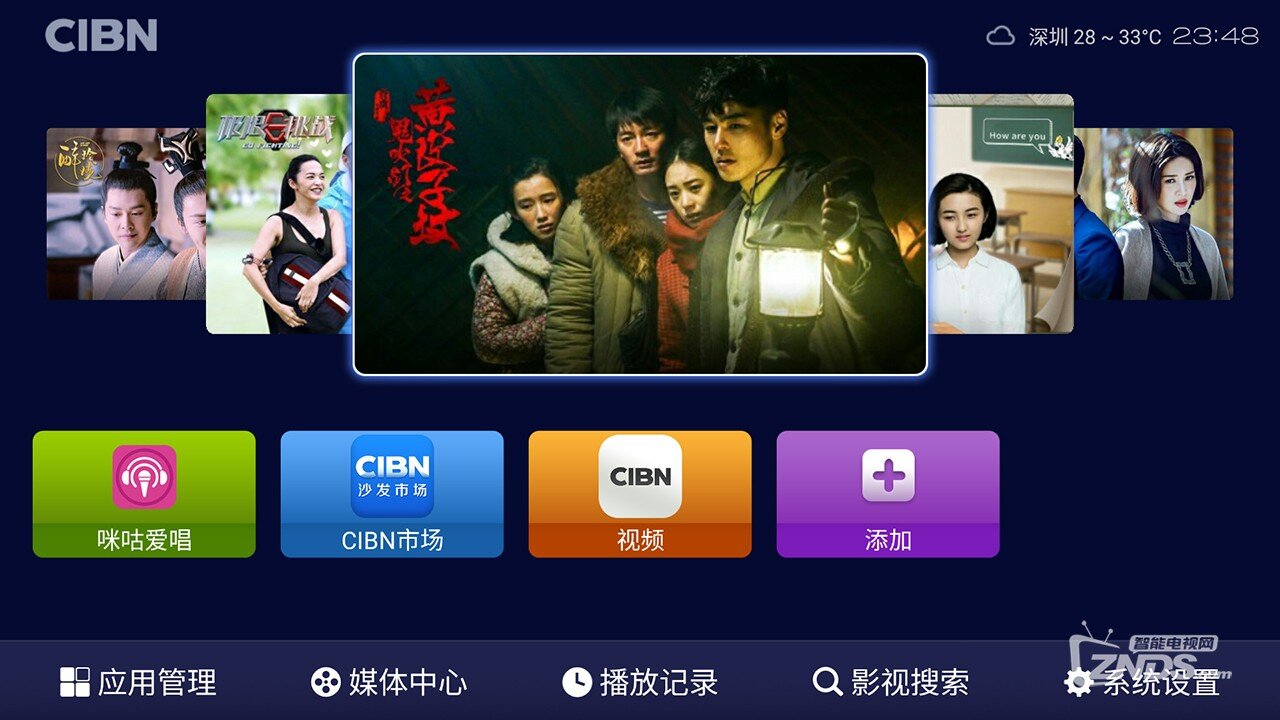
Task: Open the featured horror movie poster
Action: click(640, 214)
